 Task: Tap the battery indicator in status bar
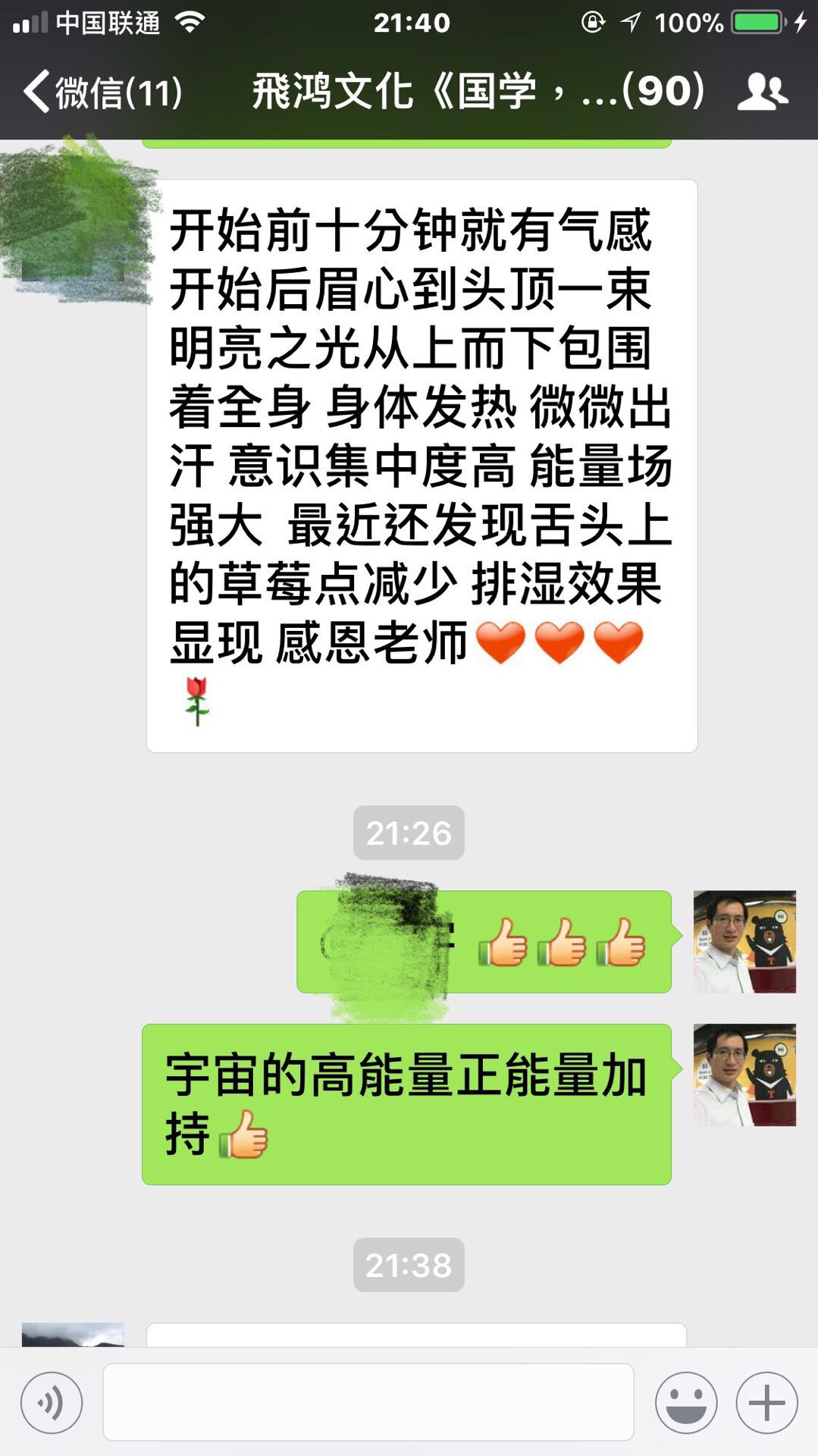click(754, 23)
